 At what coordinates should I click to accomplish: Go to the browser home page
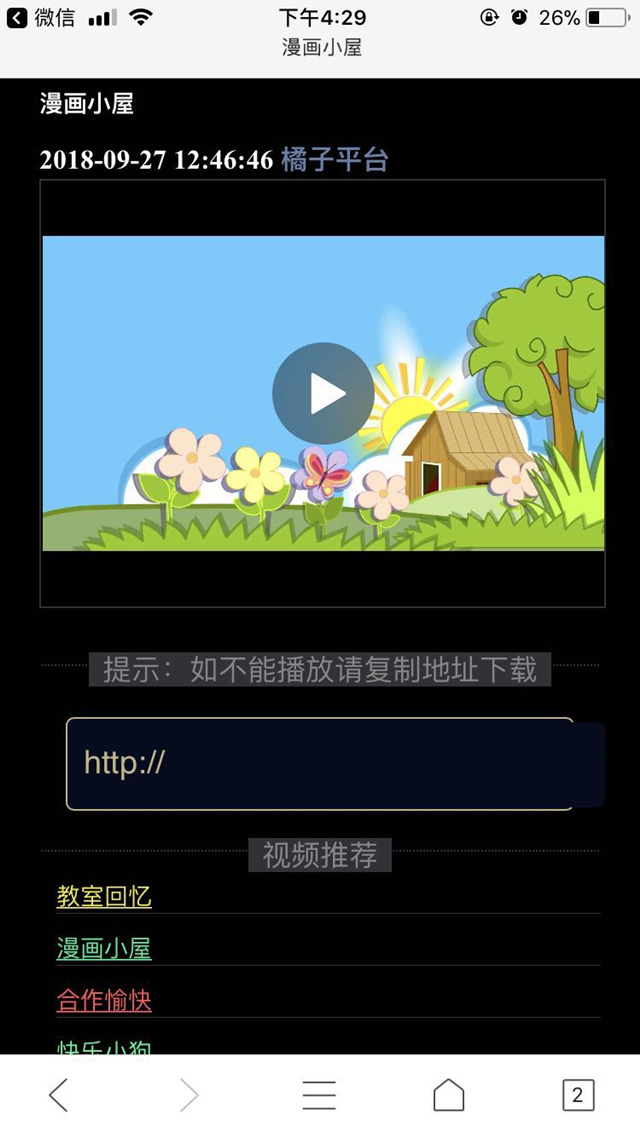[449, 1095]
